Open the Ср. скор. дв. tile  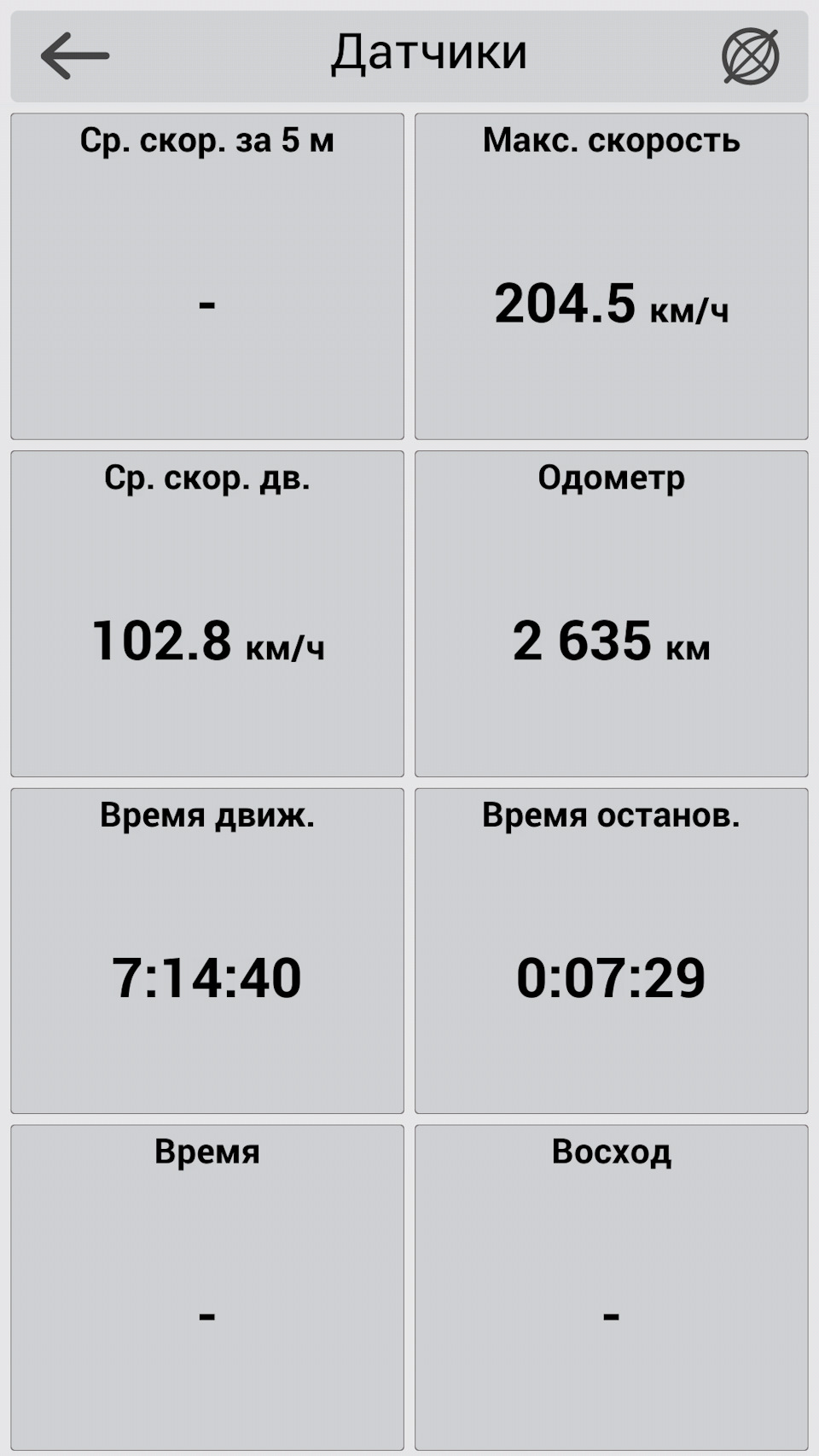207,613
